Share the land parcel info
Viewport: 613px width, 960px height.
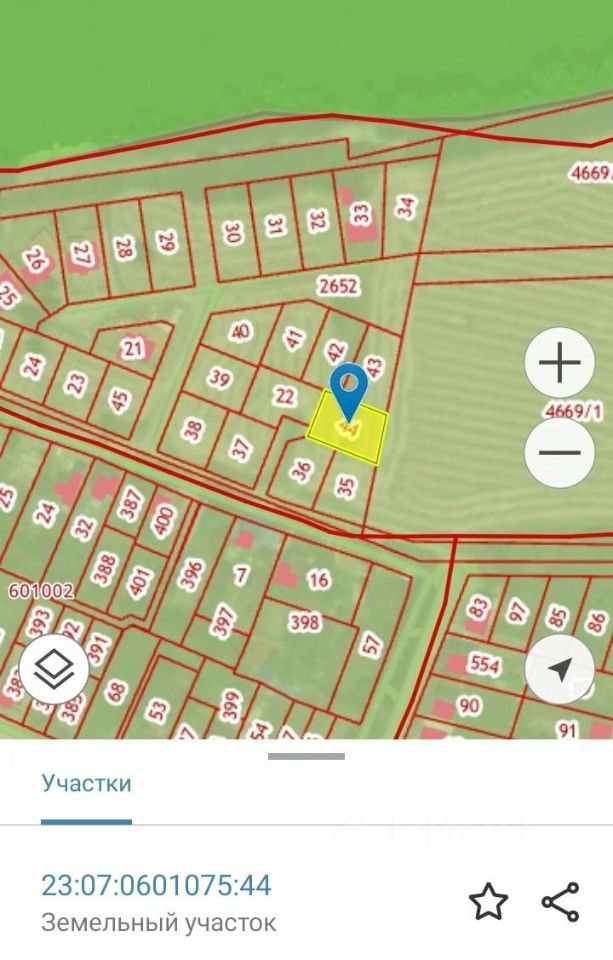[x=560, y=902]
